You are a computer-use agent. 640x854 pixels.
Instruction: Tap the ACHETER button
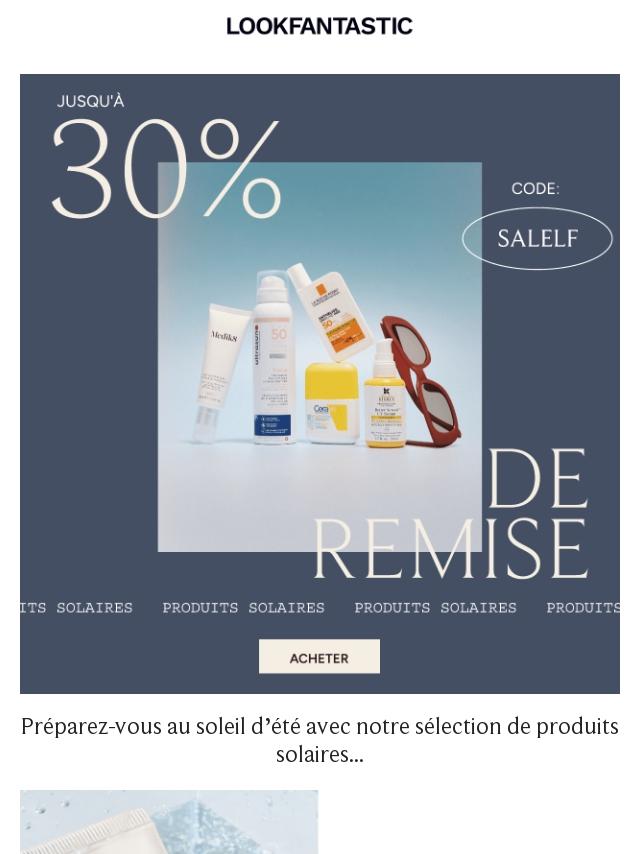point(319,657)
